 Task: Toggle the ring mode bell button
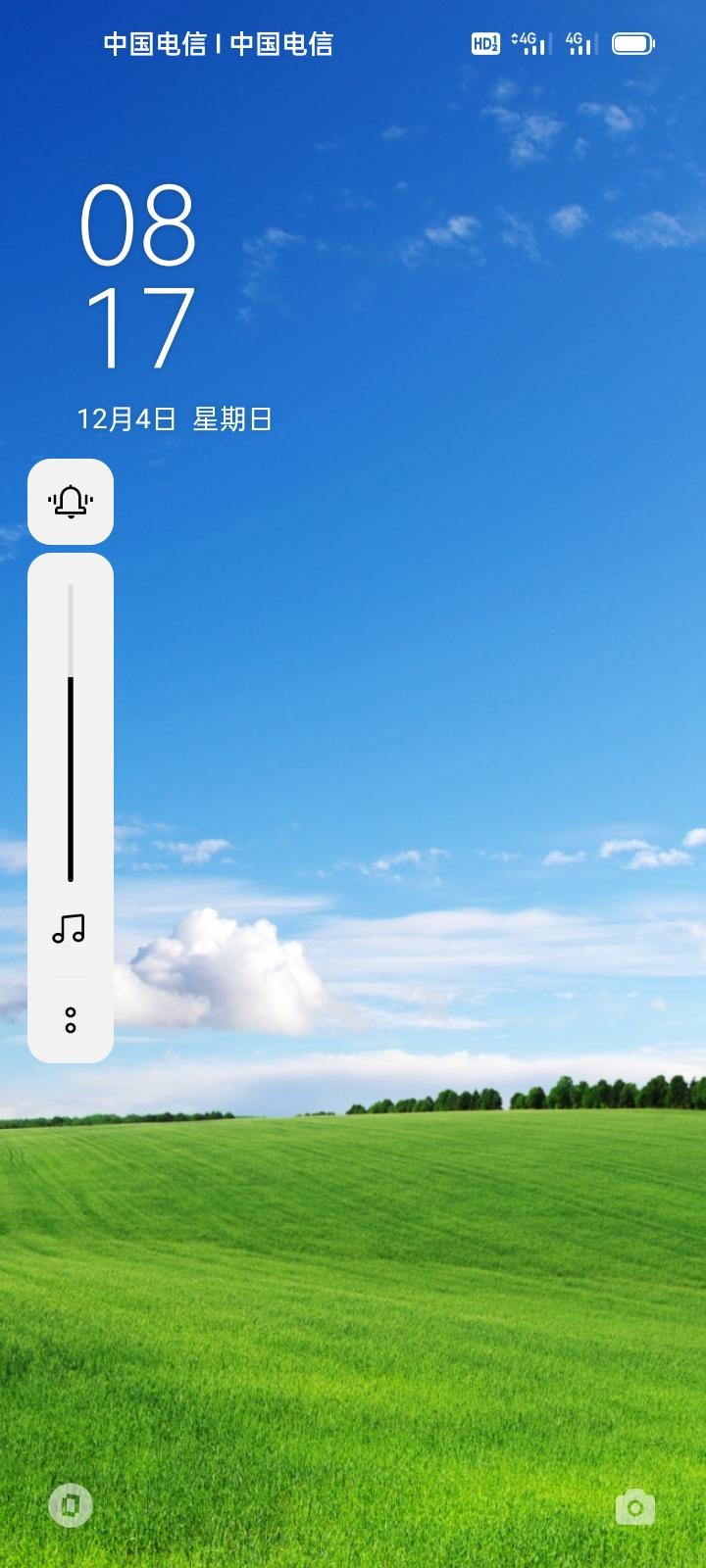coord(71,501)
